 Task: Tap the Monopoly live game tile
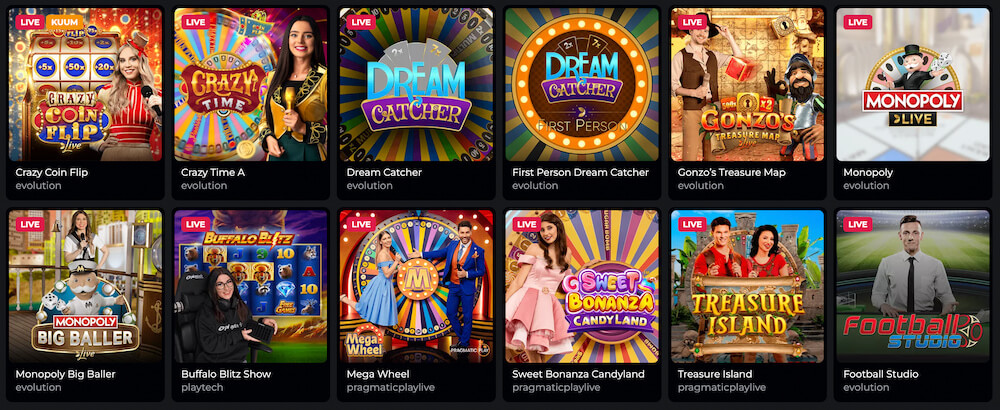coord(913,85)
